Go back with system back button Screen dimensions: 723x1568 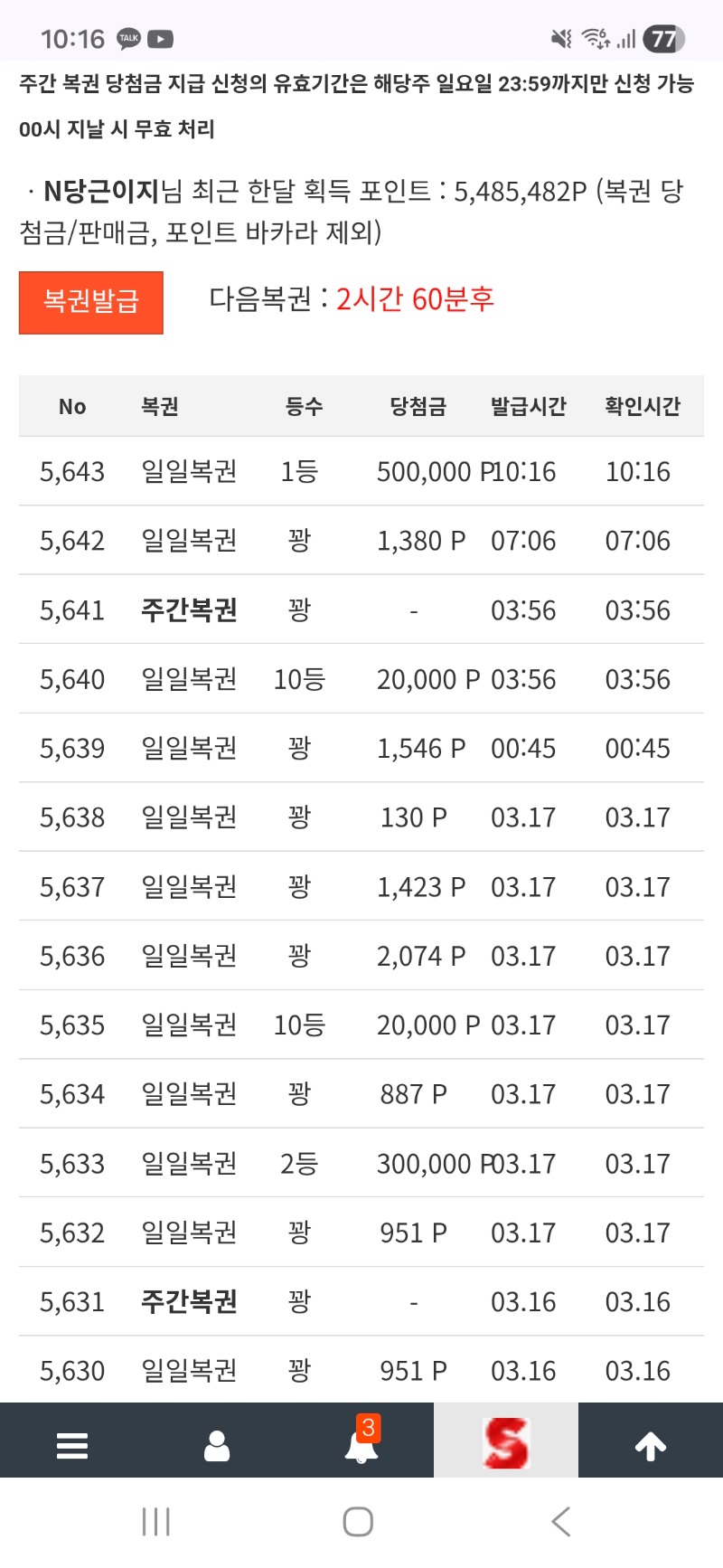[561, 1521]
